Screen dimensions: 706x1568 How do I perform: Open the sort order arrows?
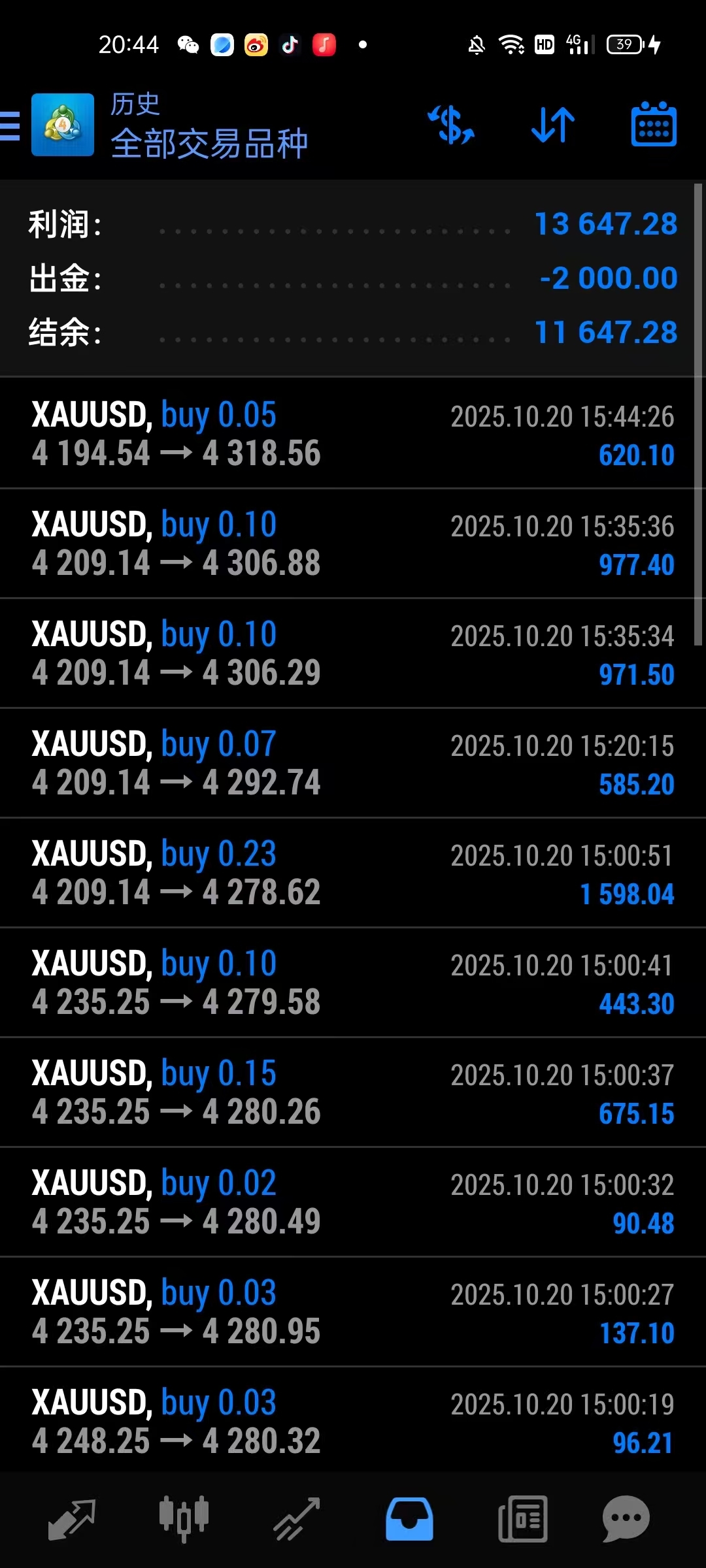coord(553,125)
